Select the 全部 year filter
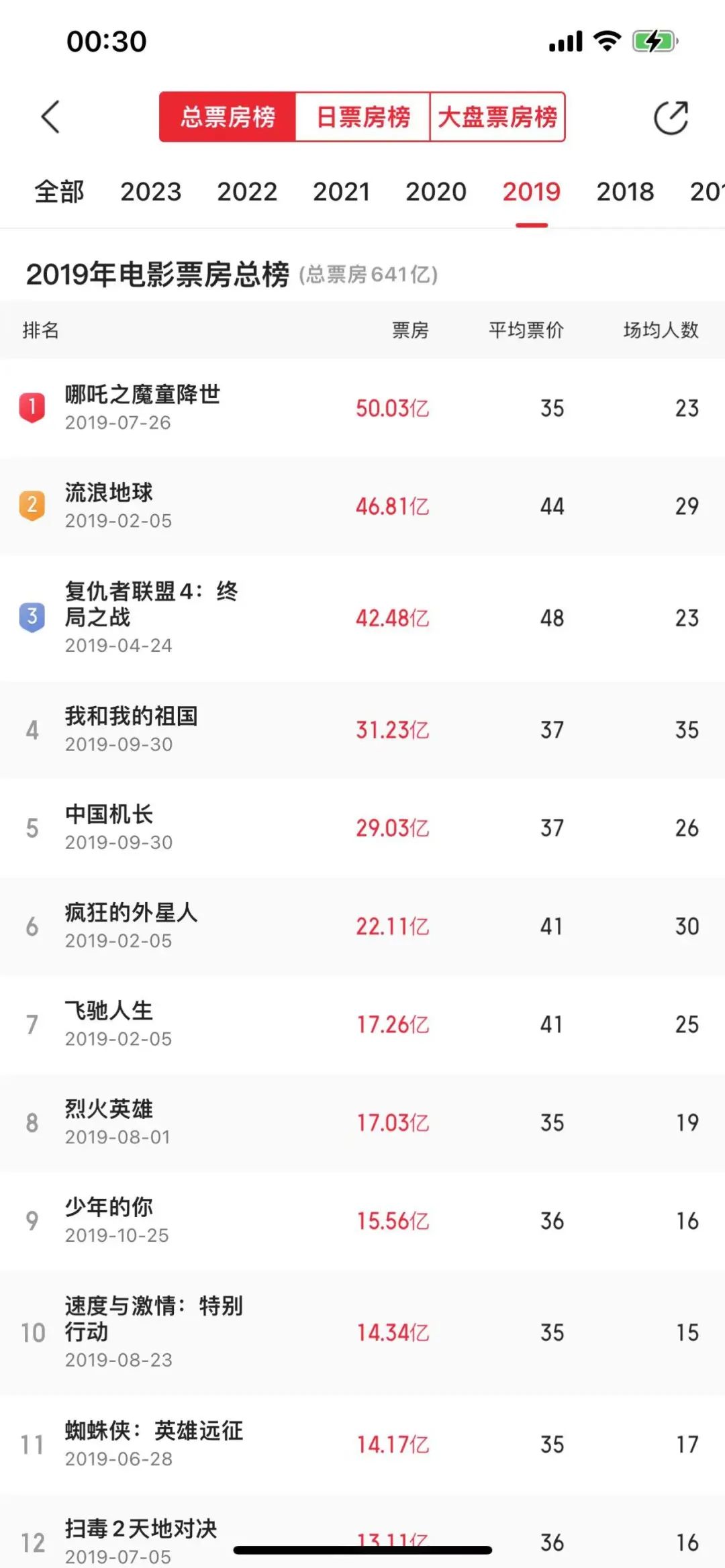Viewport: 725px width, 1568px height. coord(58,193)
